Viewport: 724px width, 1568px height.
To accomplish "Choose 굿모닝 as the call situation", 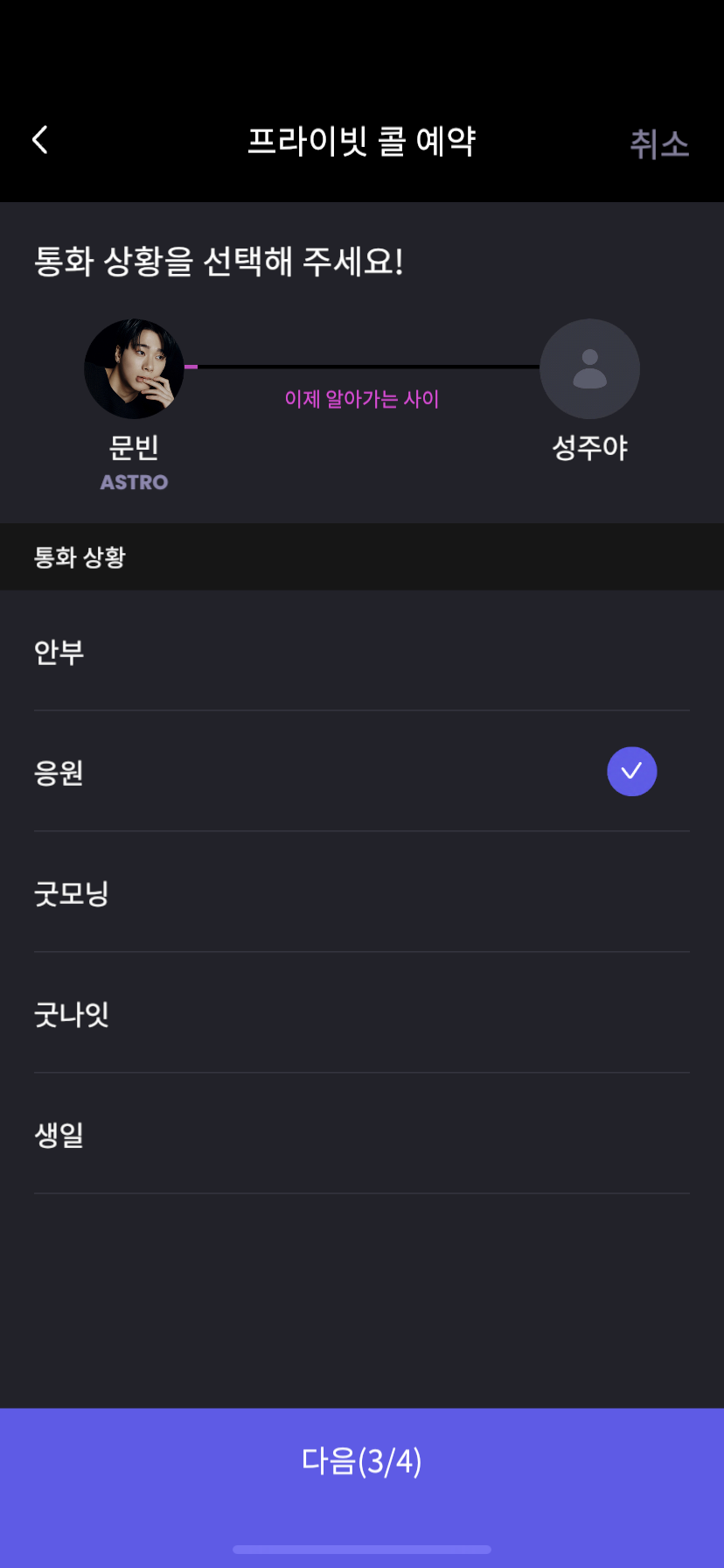I will pyautogui.click(x=362, y=892).
